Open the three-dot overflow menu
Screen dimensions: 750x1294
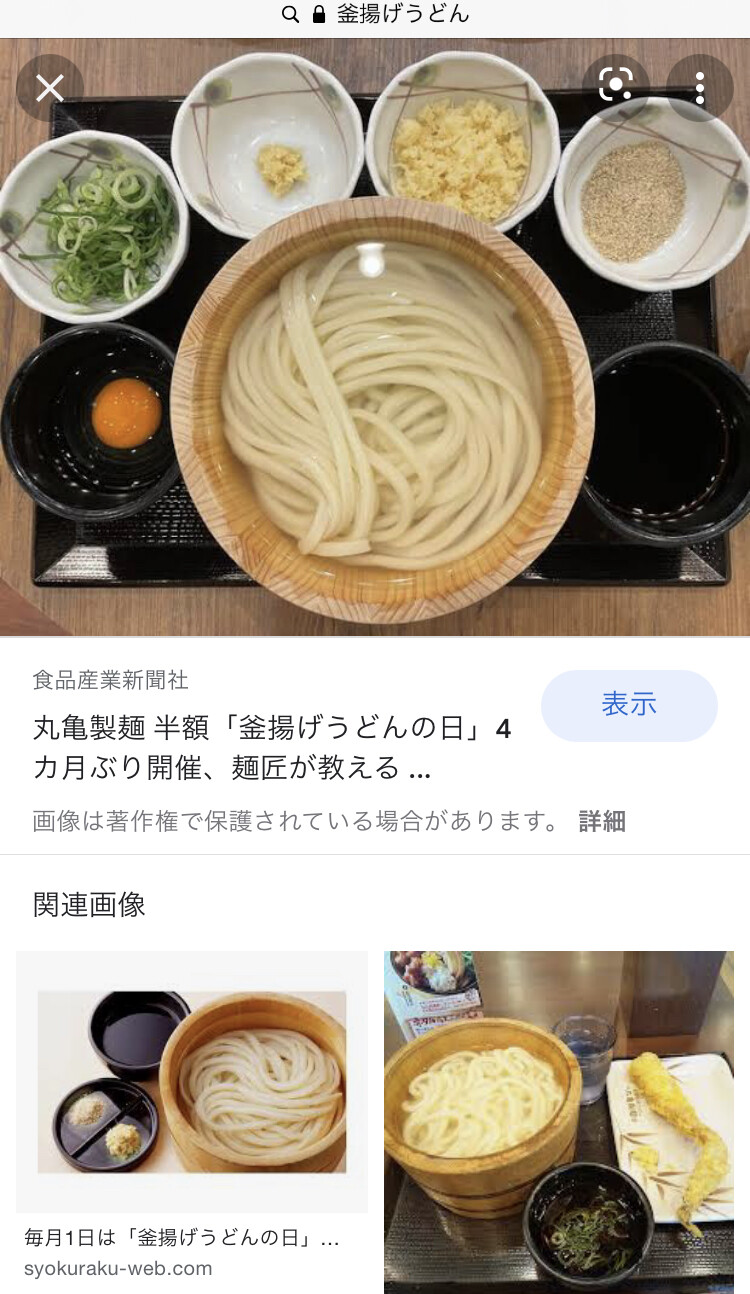tap(700, 88)
